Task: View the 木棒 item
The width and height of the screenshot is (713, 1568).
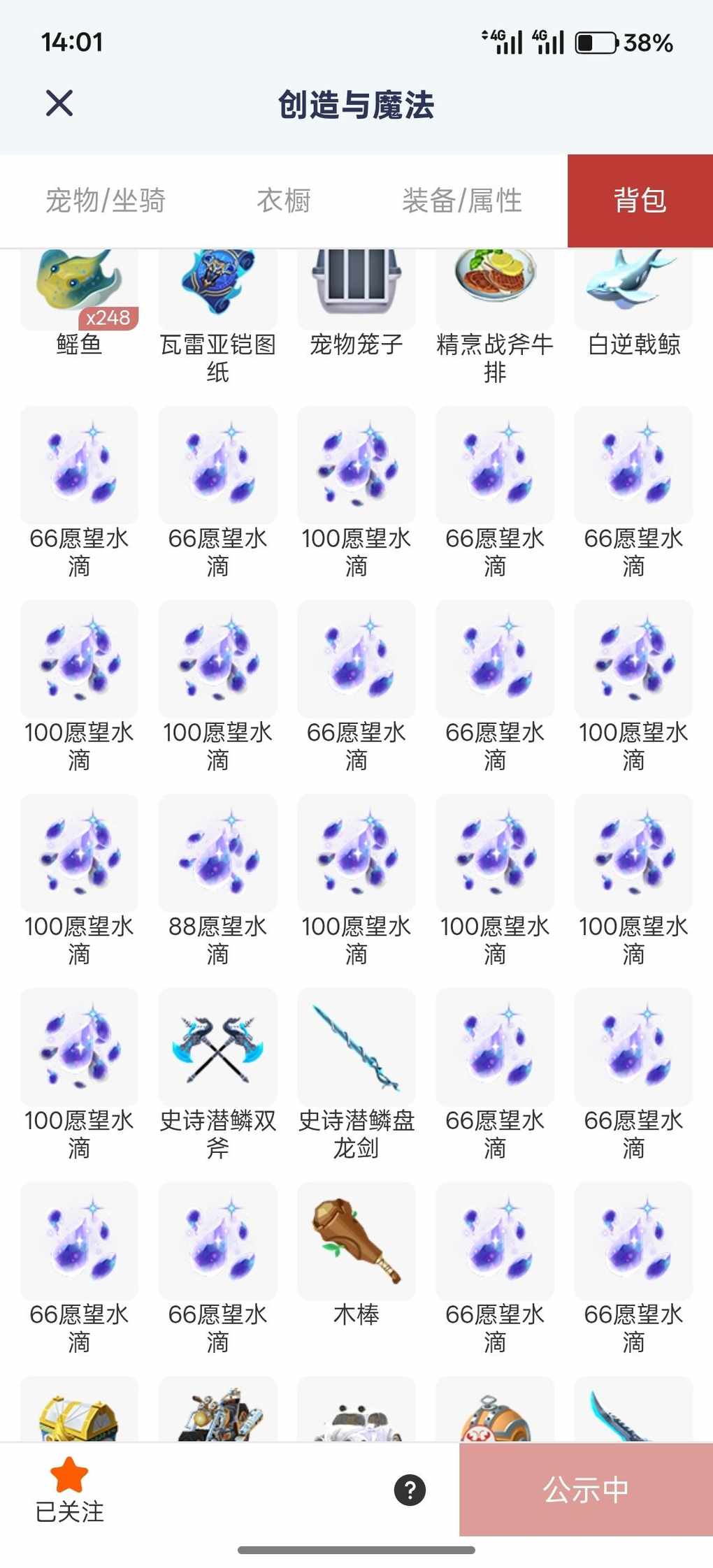Action: [x=356, y=1242]
